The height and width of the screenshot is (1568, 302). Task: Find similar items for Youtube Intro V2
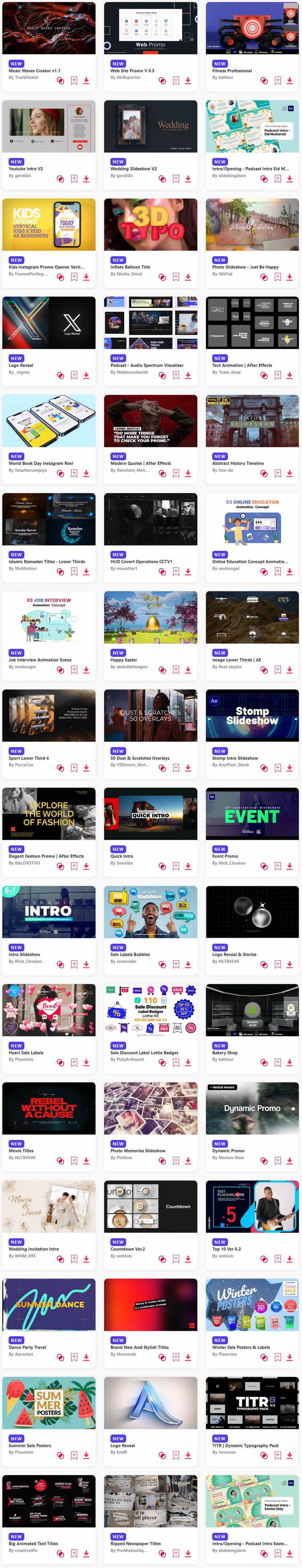click(60, 179)
